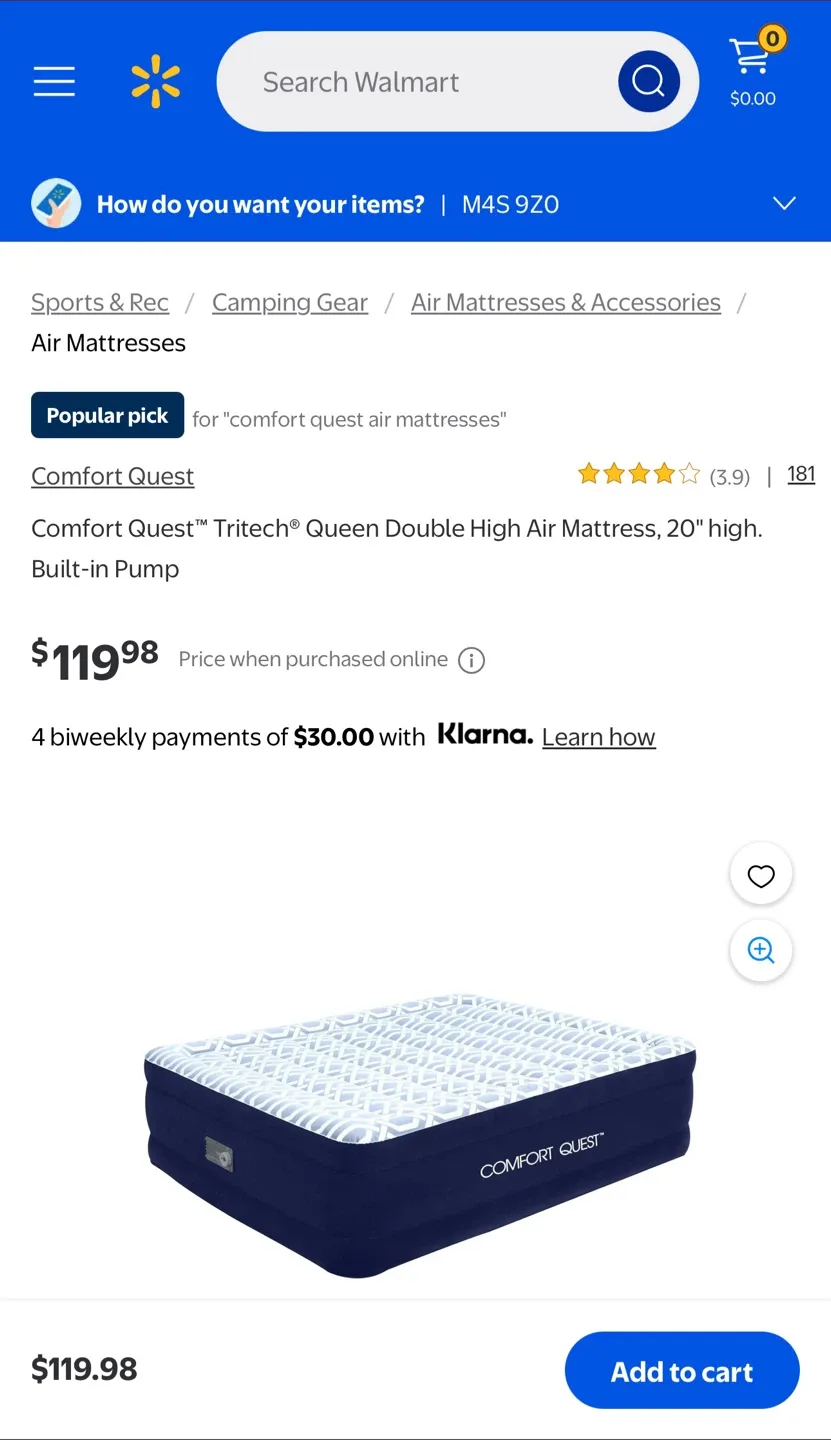Open the Klarna 'Learn how' link
The image size is (831, 1440).
598,737
